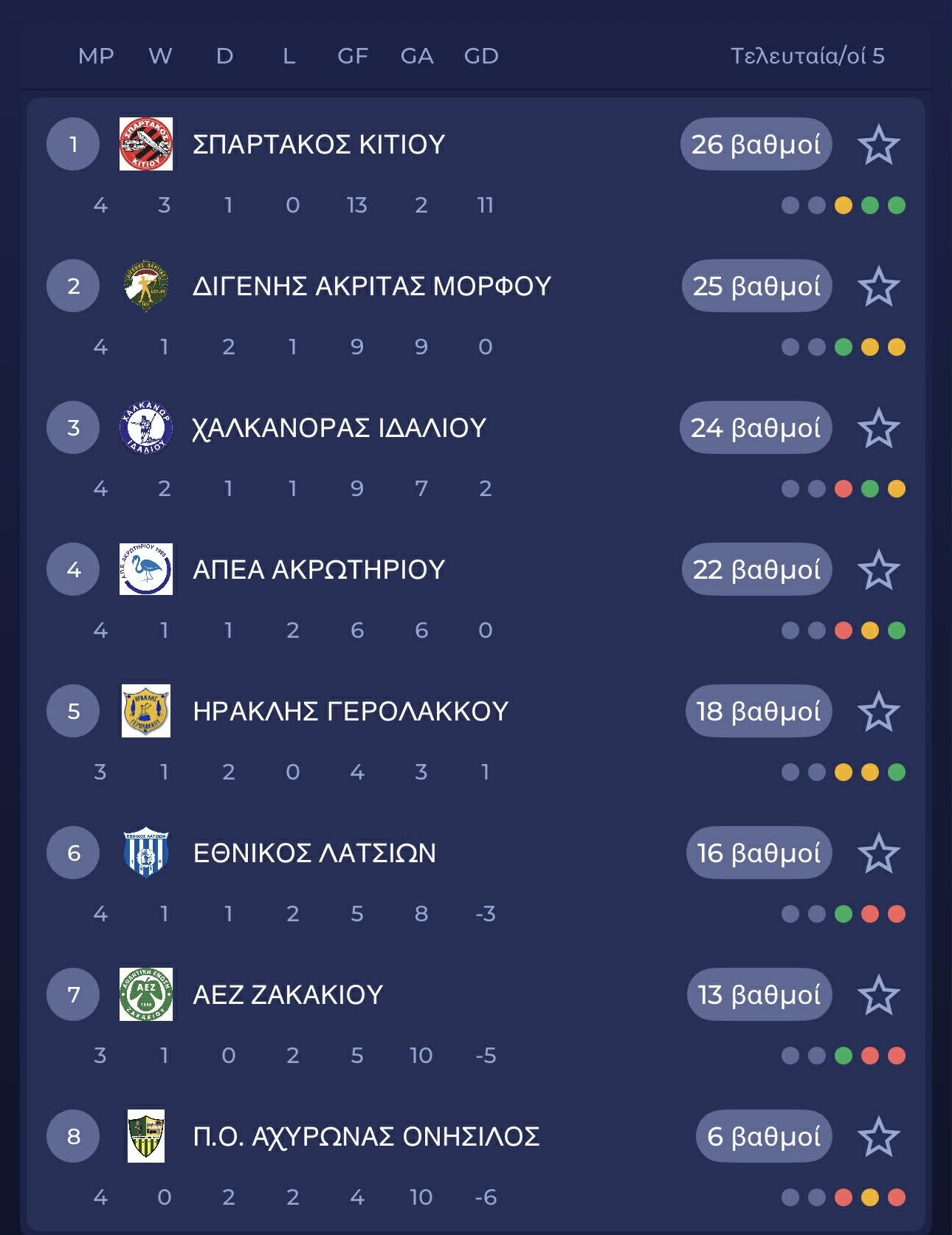Select the ΑΠΕΑ ΑΚΡΩΤΗΡΙΟΥ row

pos(319,570)
